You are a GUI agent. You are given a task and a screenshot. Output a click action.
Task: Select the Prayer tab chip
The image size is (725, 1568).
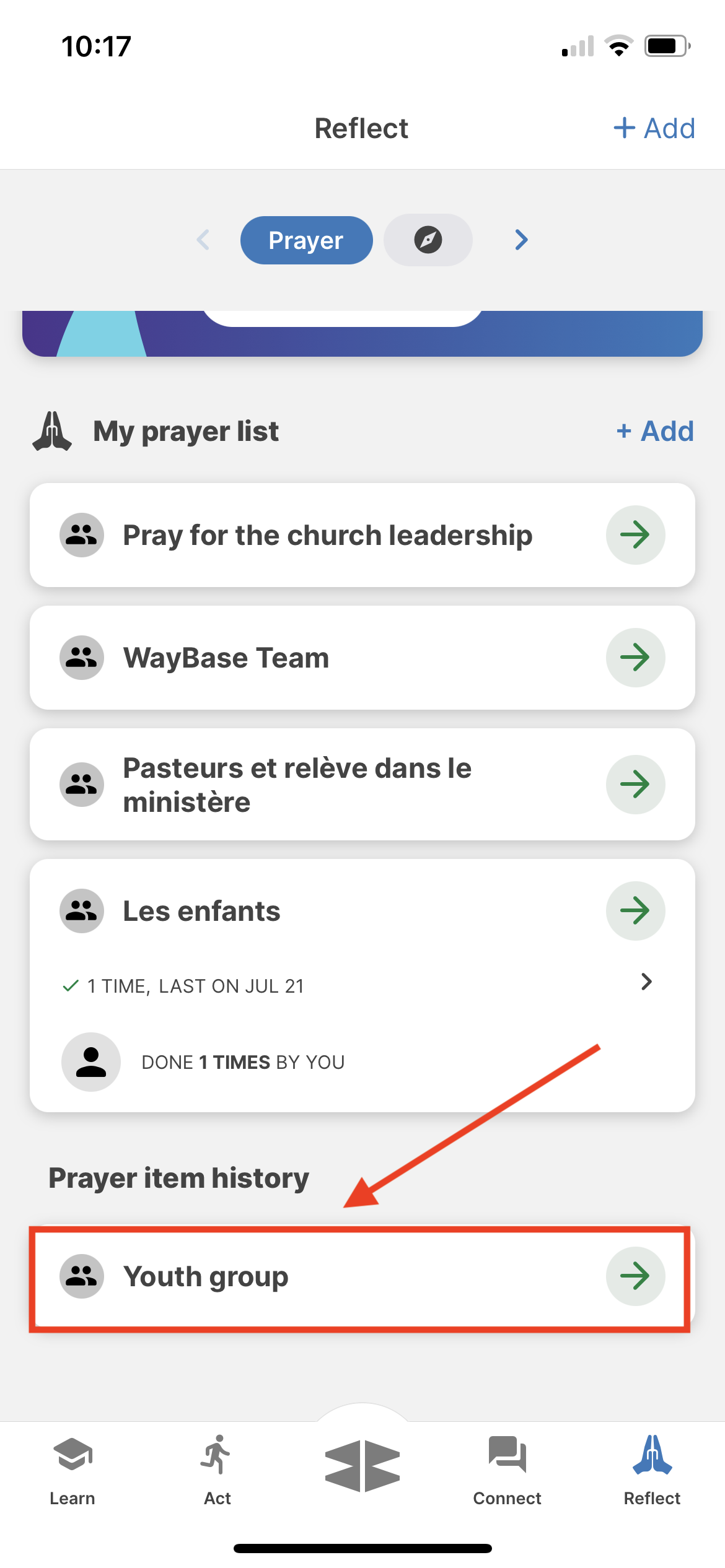[307, 240]
